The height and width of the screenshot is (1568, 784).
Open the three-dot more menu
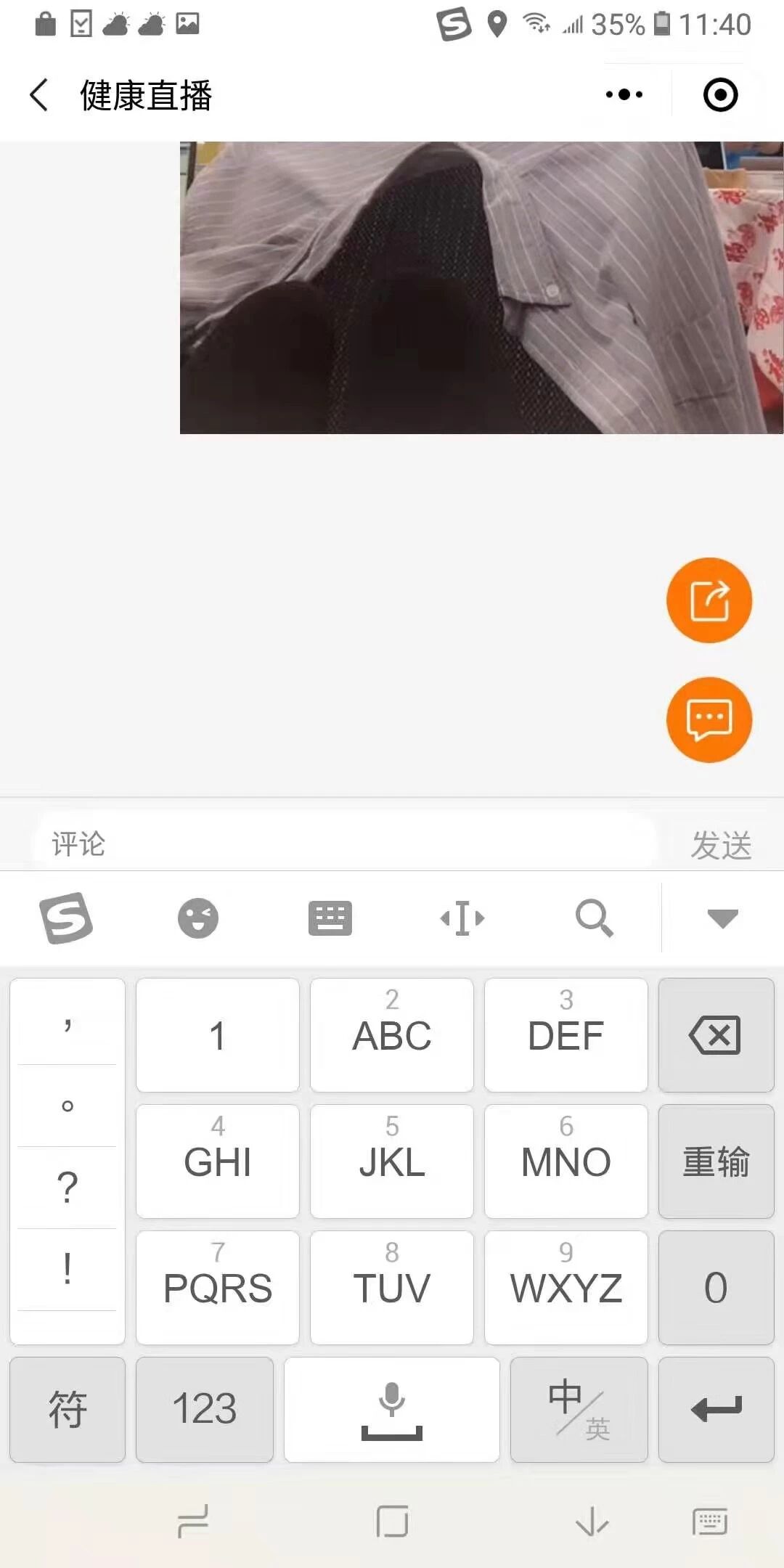(624, 95)
